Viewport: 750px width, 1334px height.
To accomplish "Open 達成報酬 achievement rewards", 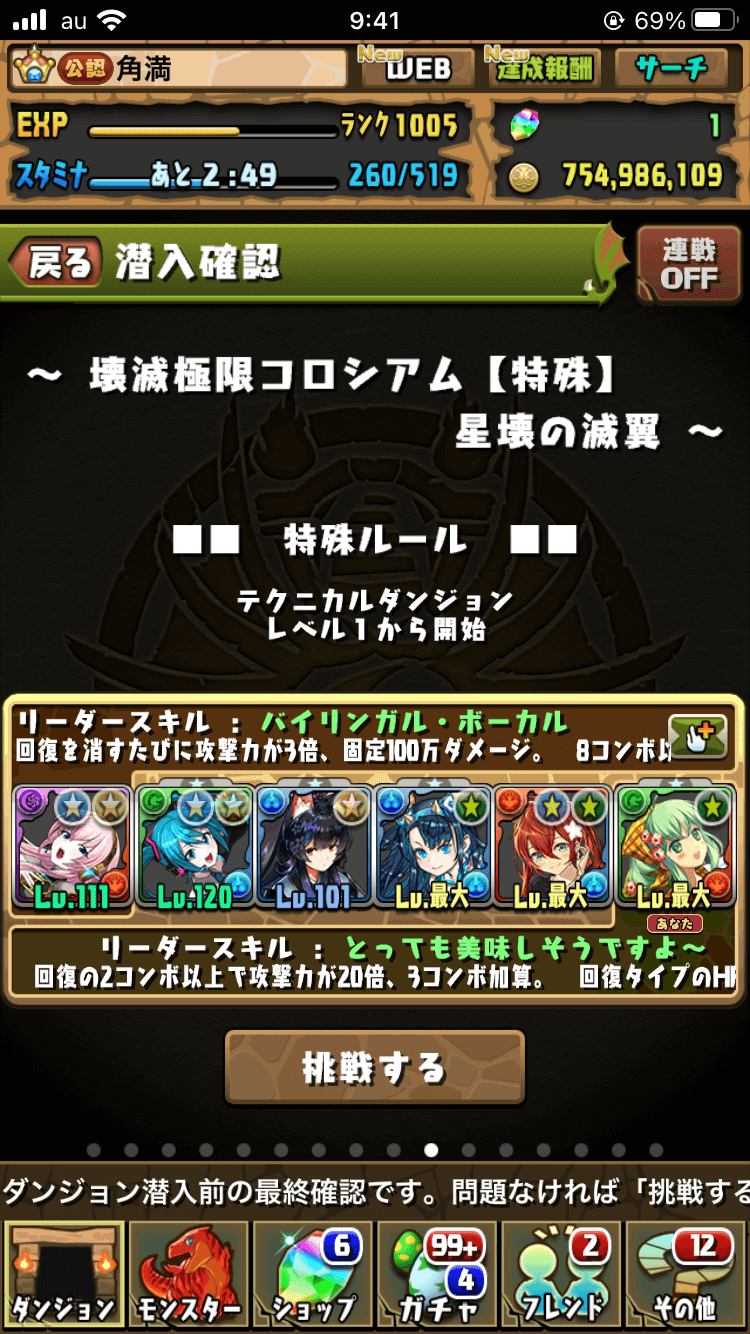I will (543, 68).
